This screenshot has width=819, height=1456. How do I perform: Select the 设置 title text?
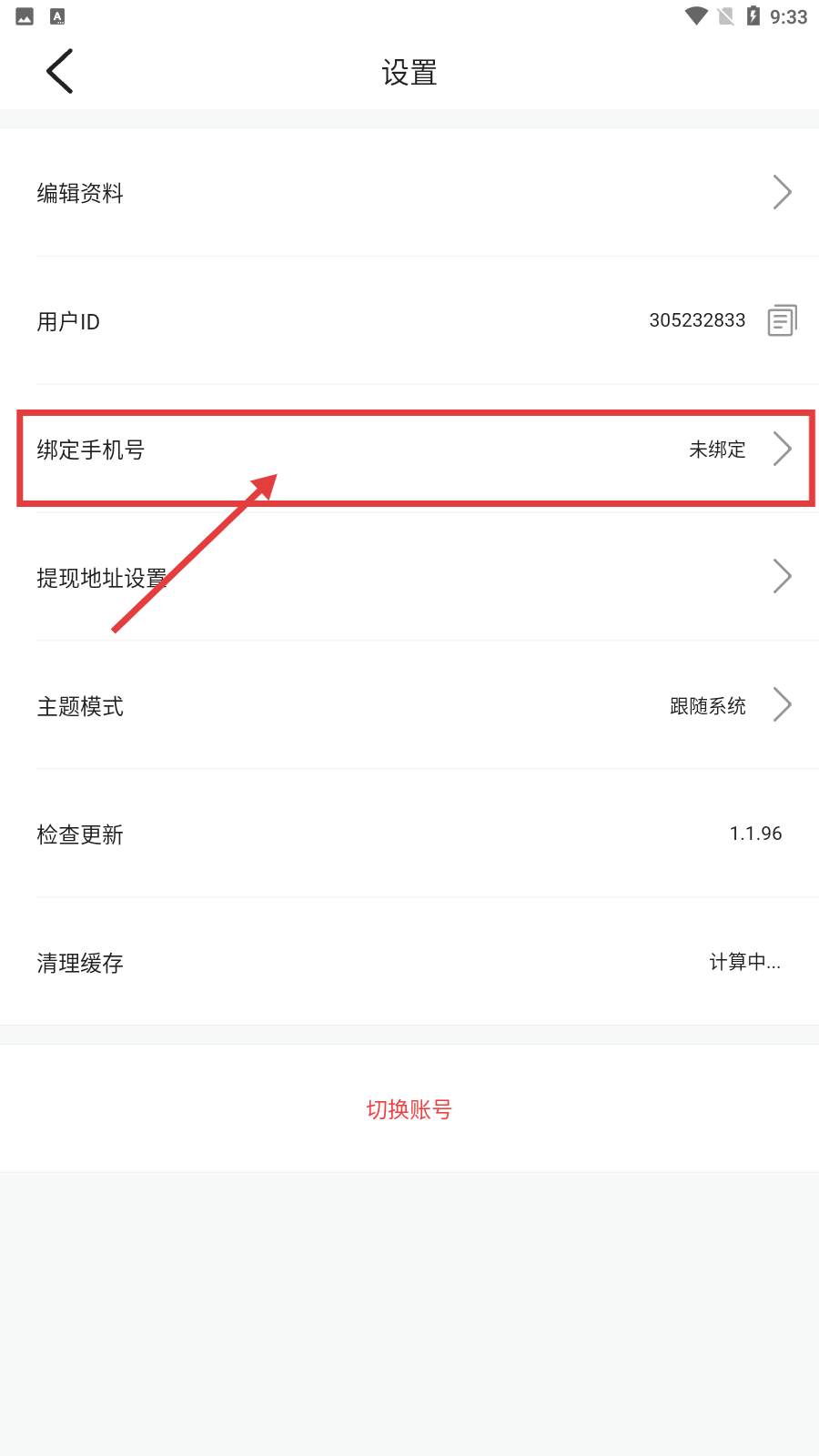pos(409,72)
